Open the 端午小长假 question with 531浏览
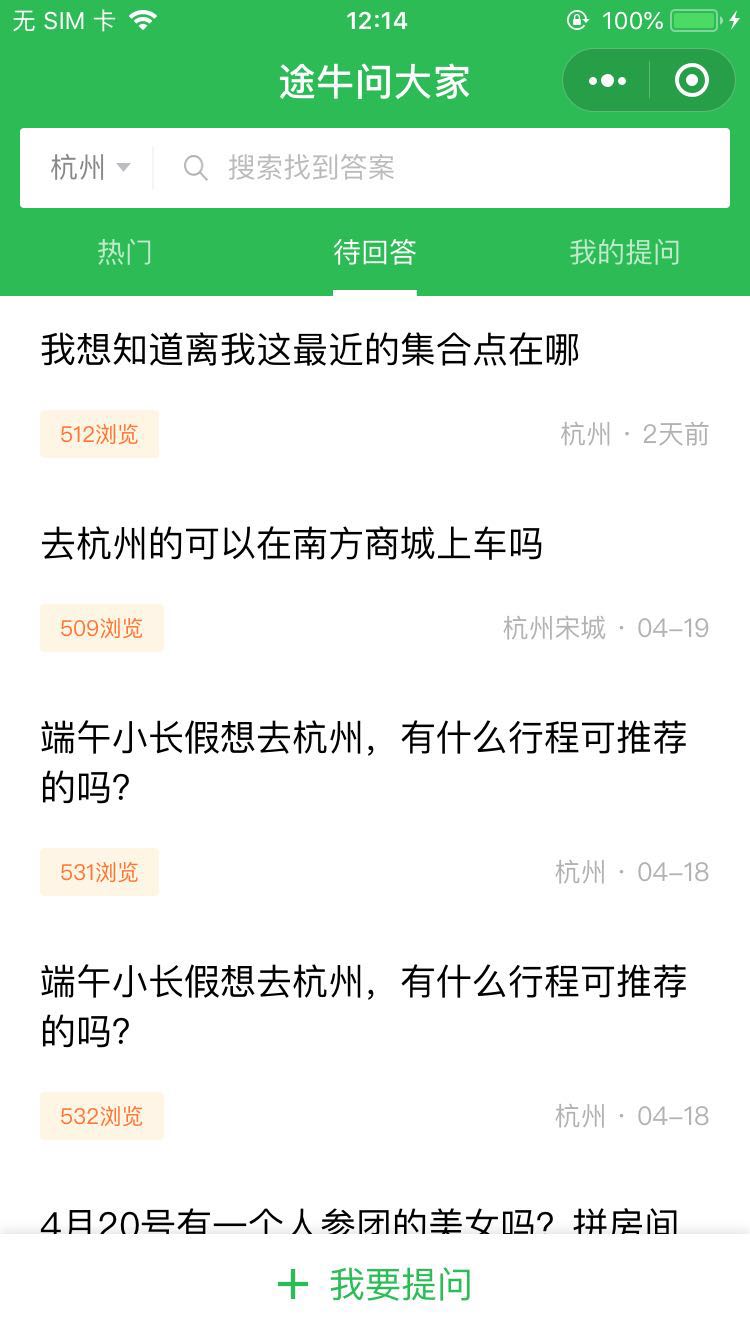The height and width of the screenshot is (1334, 750). (x=364, y=763)
